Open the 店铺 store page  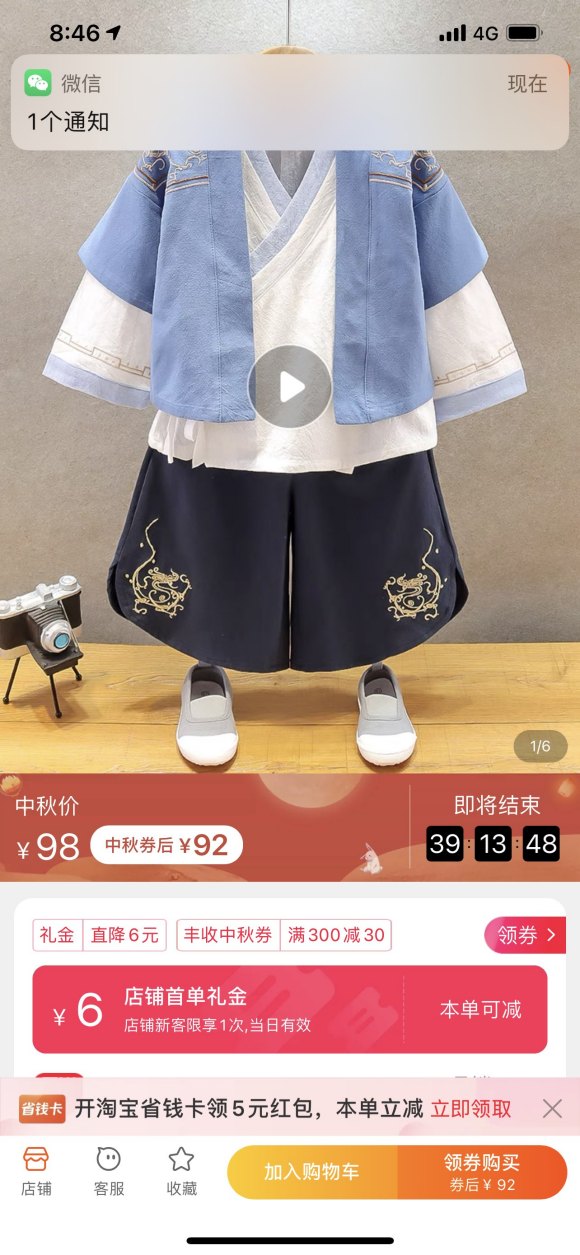[36, 1172]
